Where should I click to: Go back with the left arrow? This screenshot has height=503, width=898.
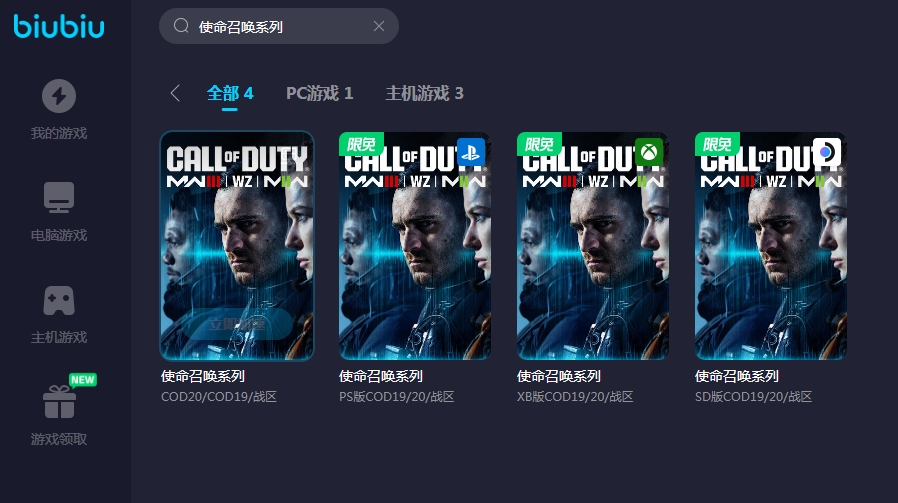175,93
